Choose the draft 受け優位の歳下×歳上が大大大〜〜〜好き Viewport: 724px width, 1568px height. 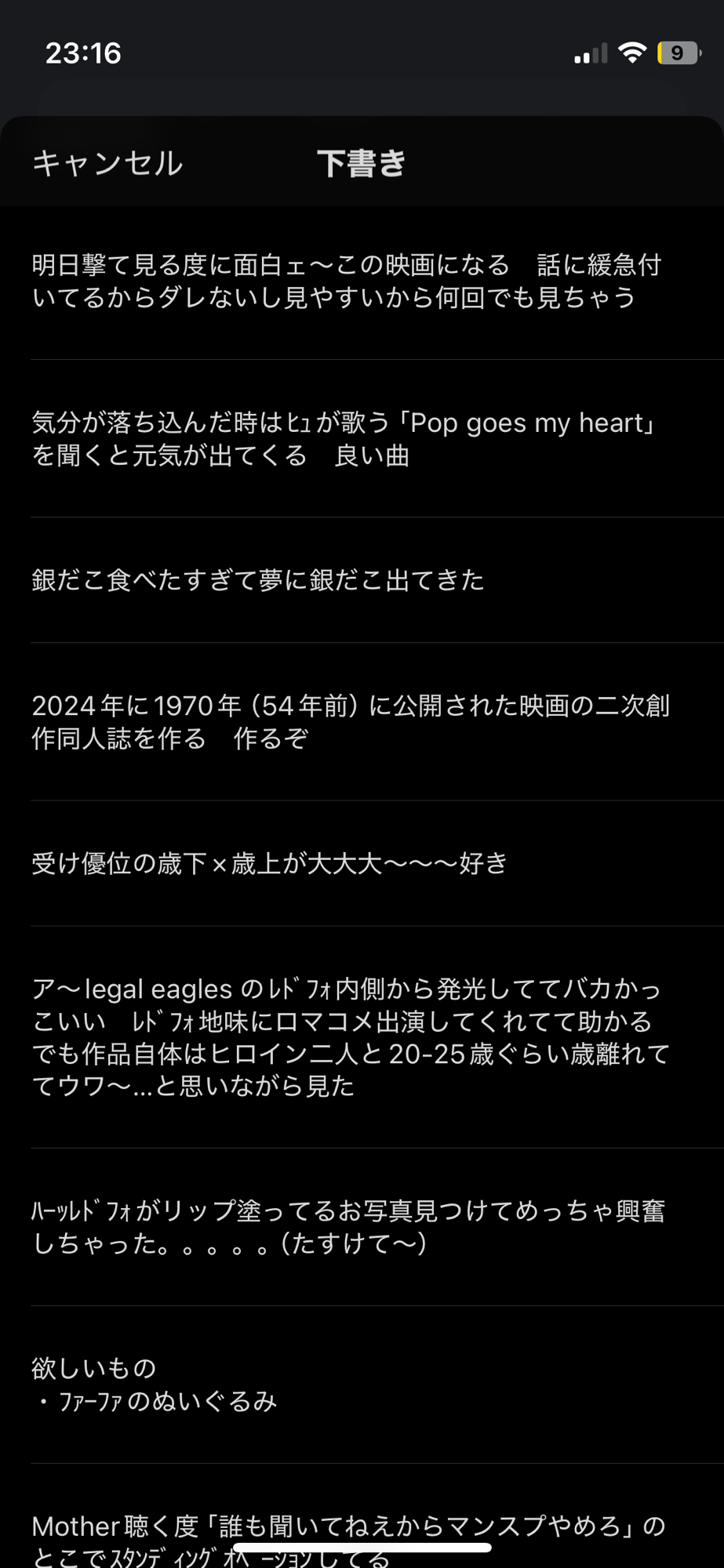coord(270,863)
